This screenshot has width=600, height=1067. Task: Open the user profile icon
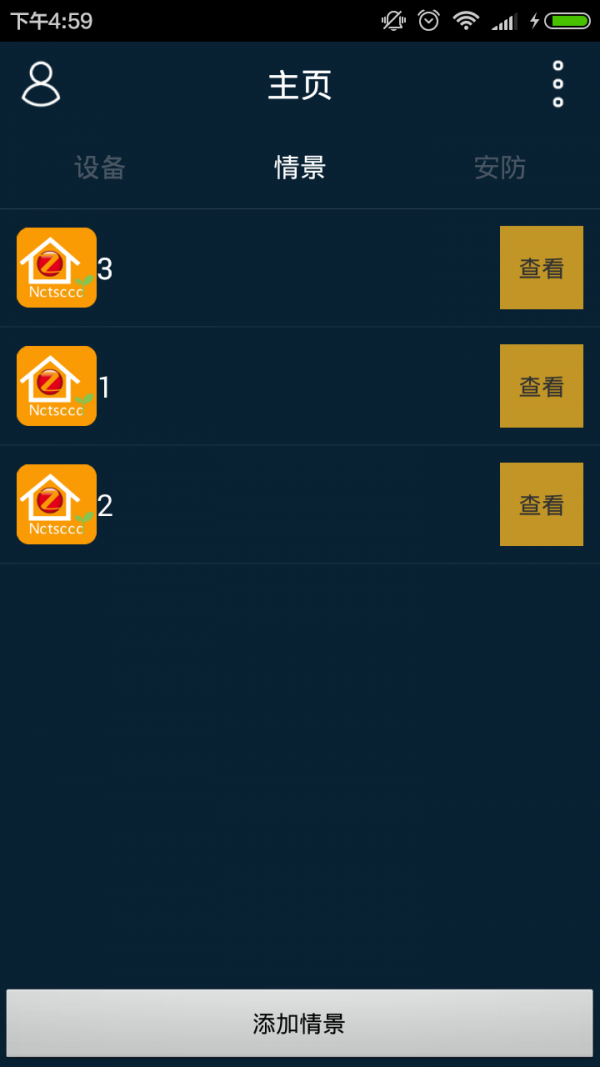pyautogui.click(x=41, y=85)
